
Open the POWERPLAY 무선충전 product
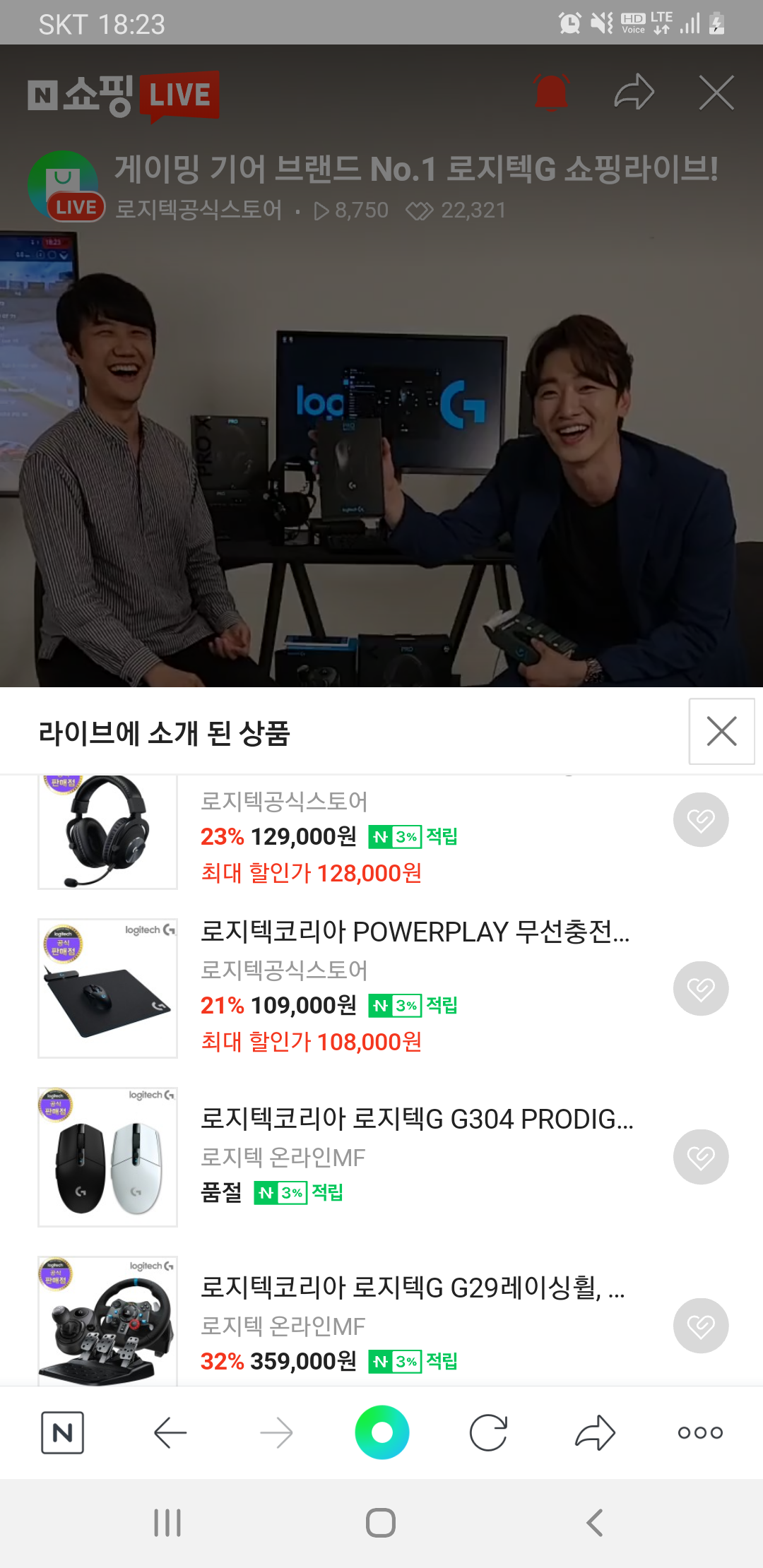pos(415,932)
